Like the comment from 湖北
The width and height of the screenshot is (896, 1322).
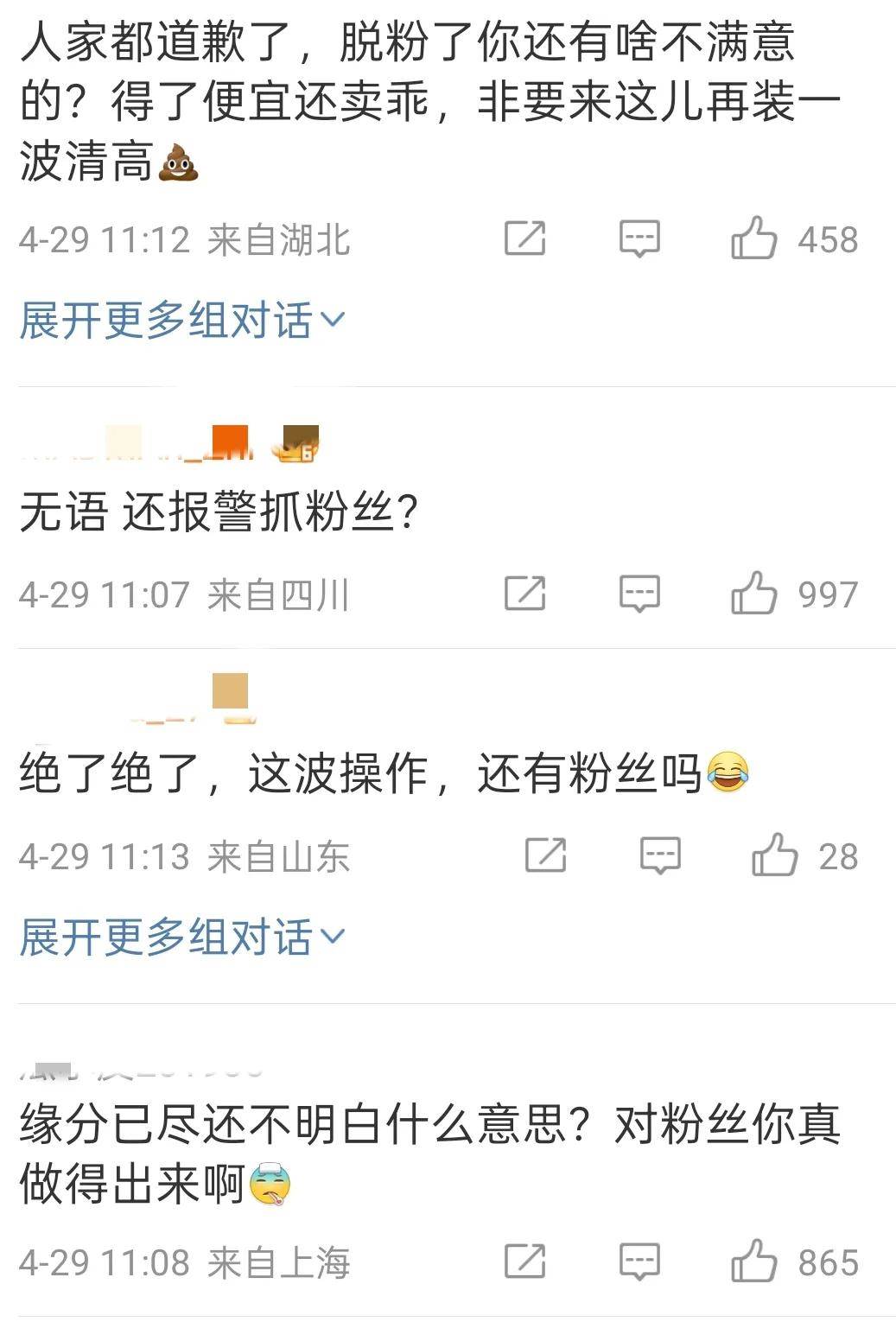[753, 239]
